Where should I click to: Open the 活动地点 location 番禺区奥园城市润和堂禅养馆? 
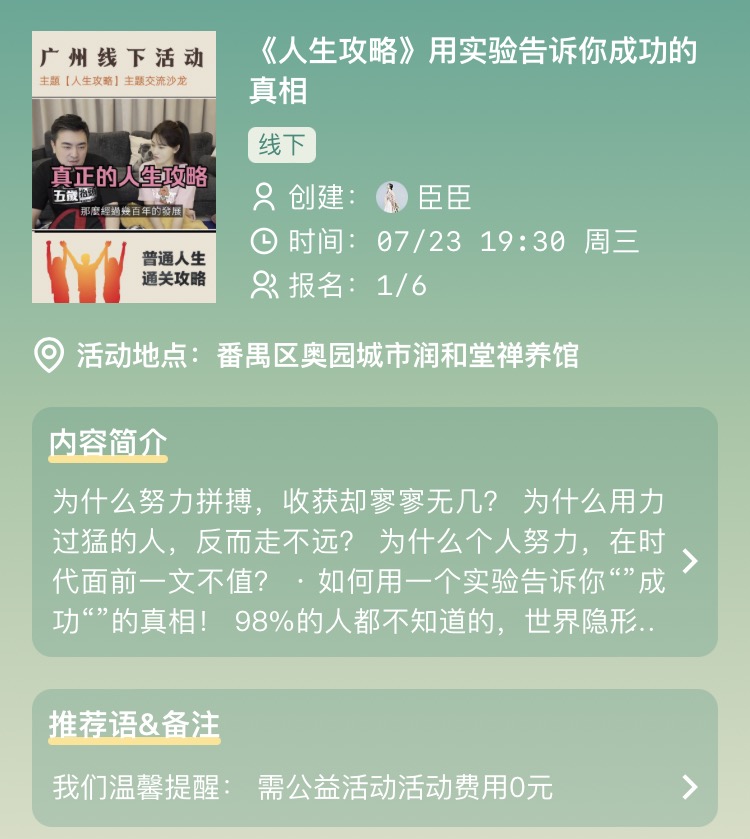[397, 355]
